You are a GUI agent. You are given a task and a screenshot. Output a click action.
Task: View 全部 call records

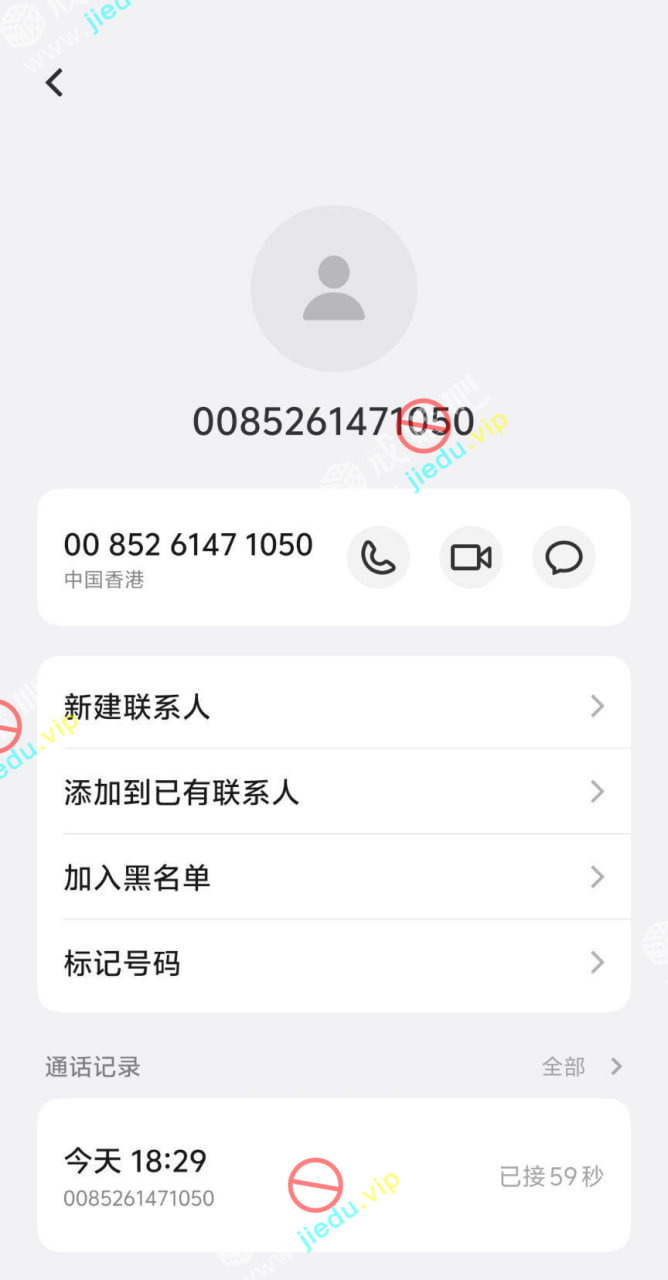click(x=582, y=1067)
